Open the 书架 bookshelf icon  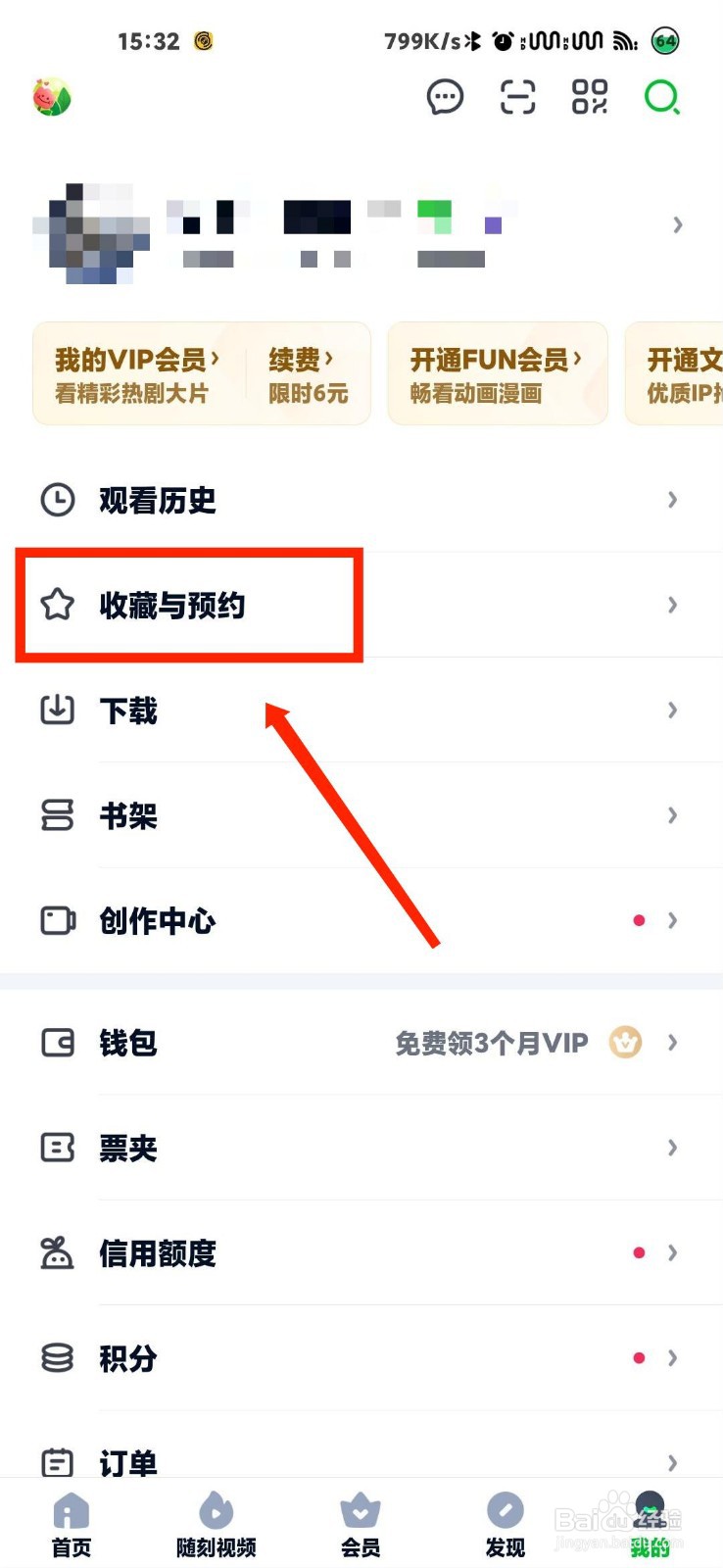point(58,815)
